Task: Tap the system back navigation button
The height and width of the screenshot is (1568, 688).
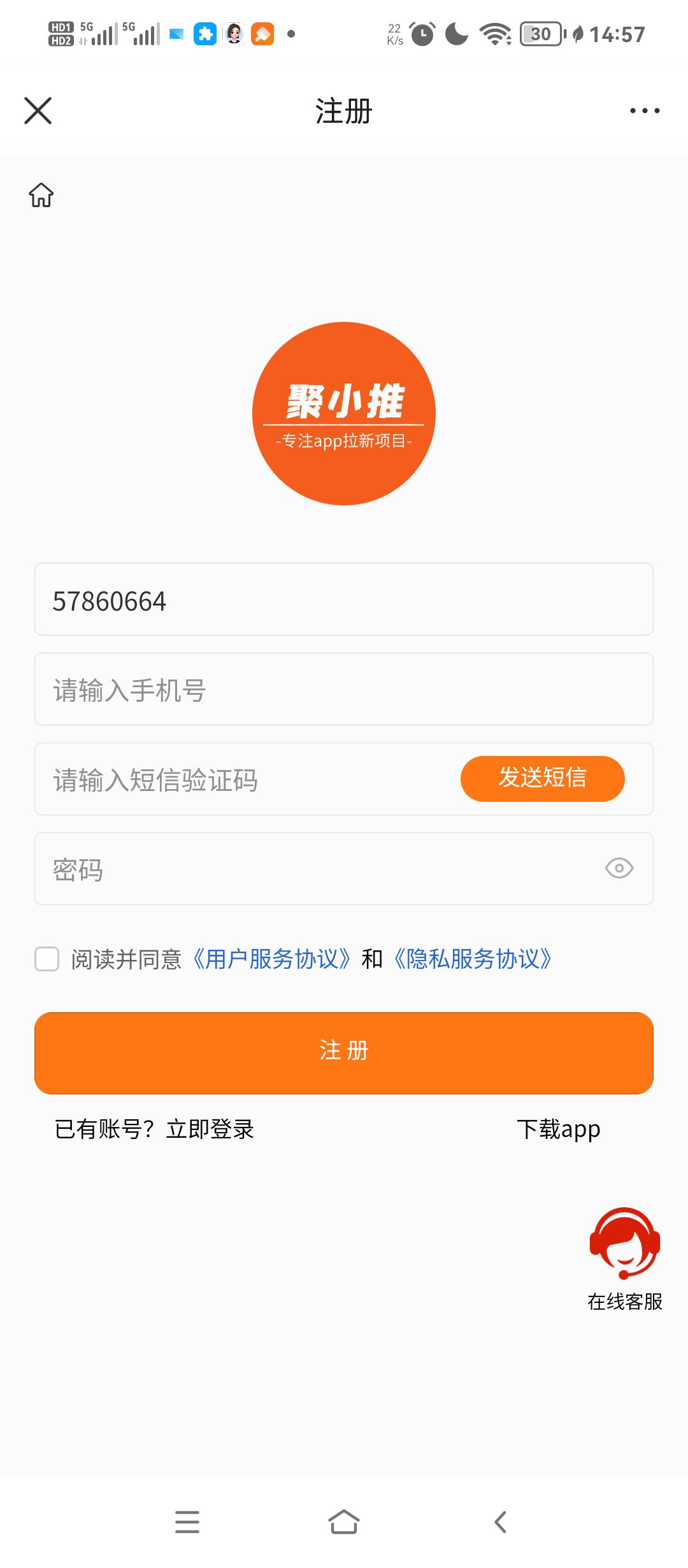Action: (x=501, y=1522)
